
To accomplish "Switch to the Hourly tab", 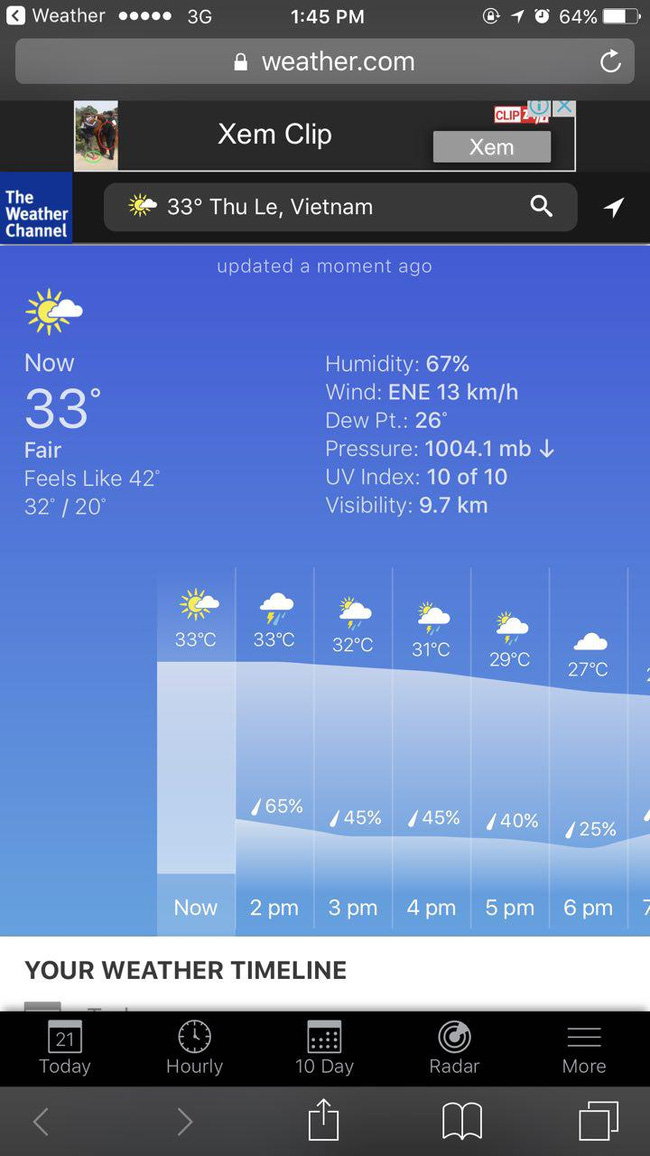I will [x=194, y=1048].
